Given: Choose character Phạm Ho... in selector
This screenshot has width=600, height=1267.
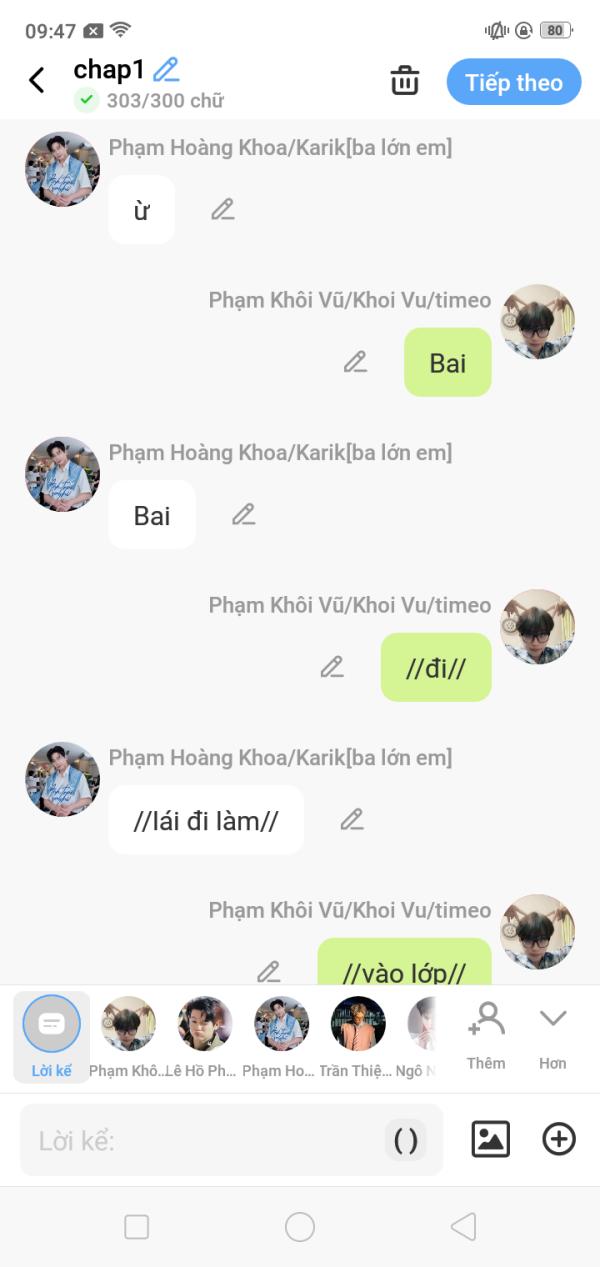Looking at the screenshot, I should pos(281,1037).
